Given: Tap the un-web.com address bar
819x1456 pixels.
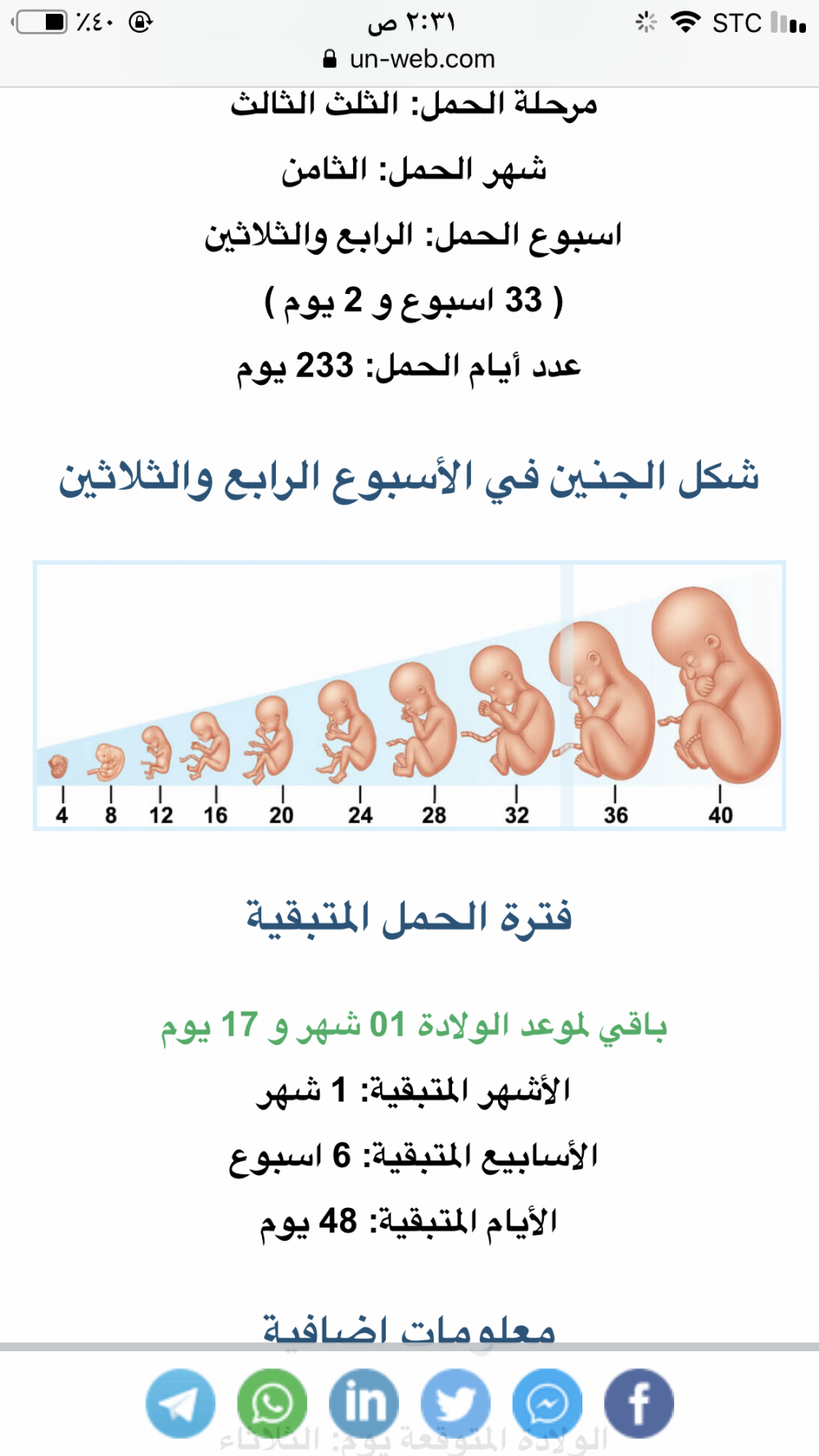Looking at the screenshot, I should (409, 59).
